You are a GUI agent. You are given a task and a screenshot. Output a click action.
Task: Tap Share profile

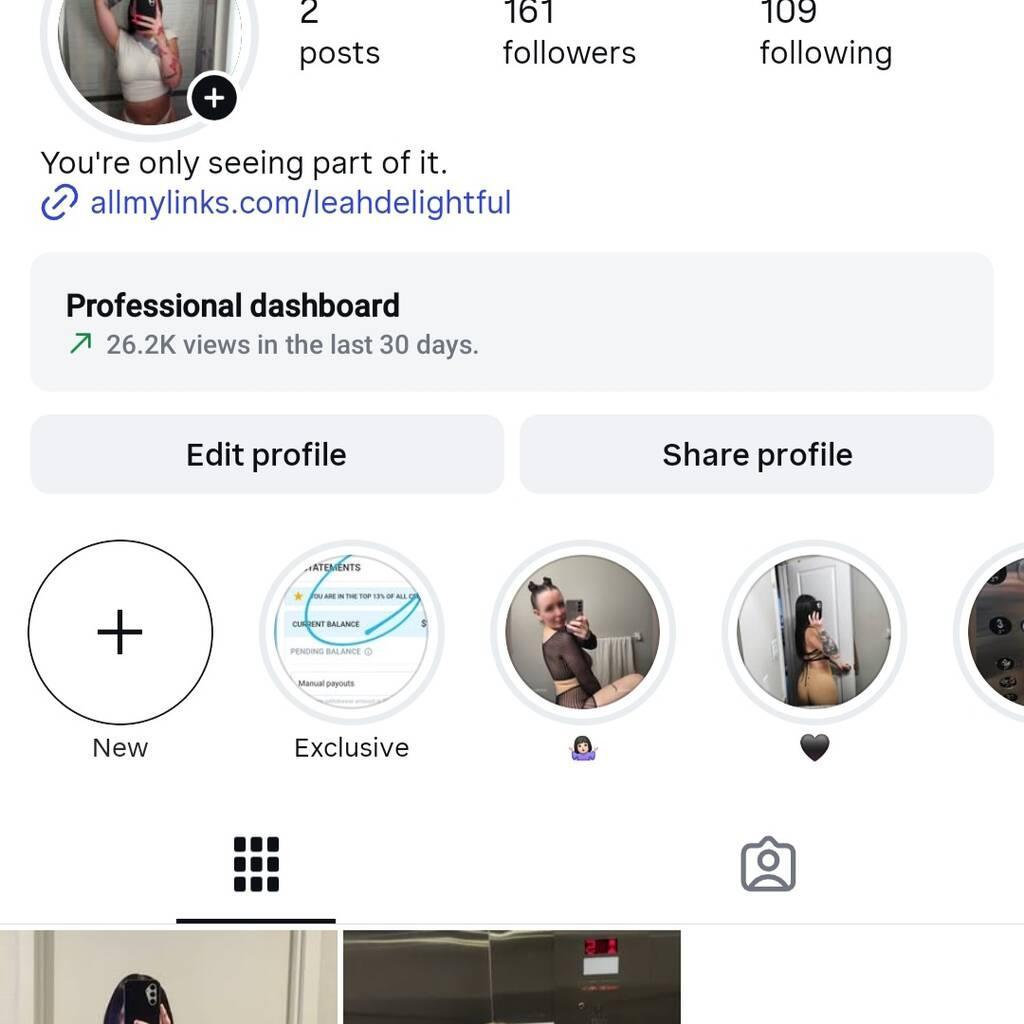[756, 455]
